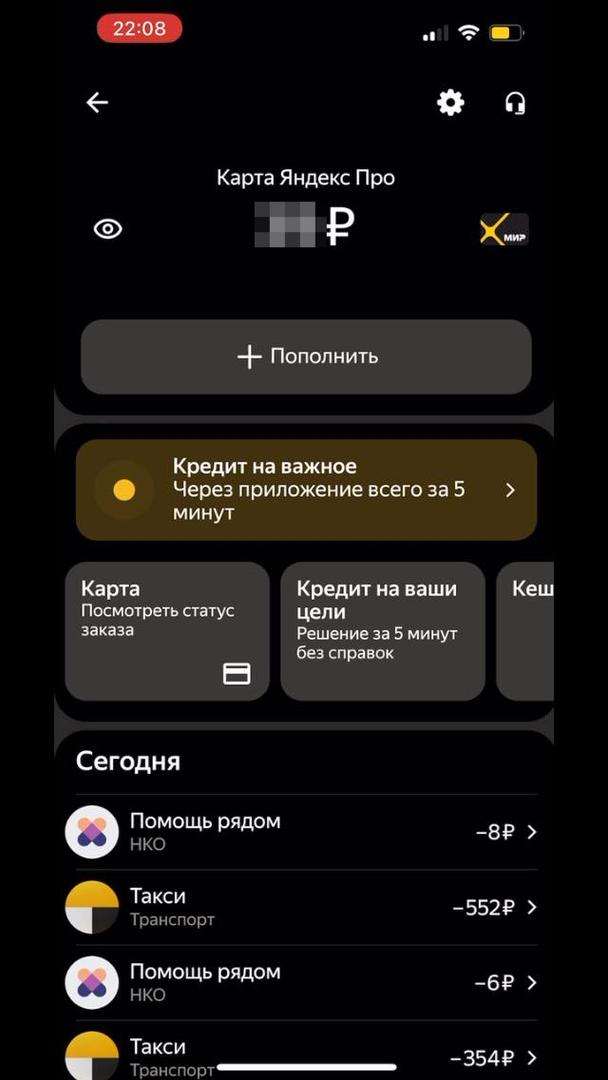Open the settings gear

451,102
